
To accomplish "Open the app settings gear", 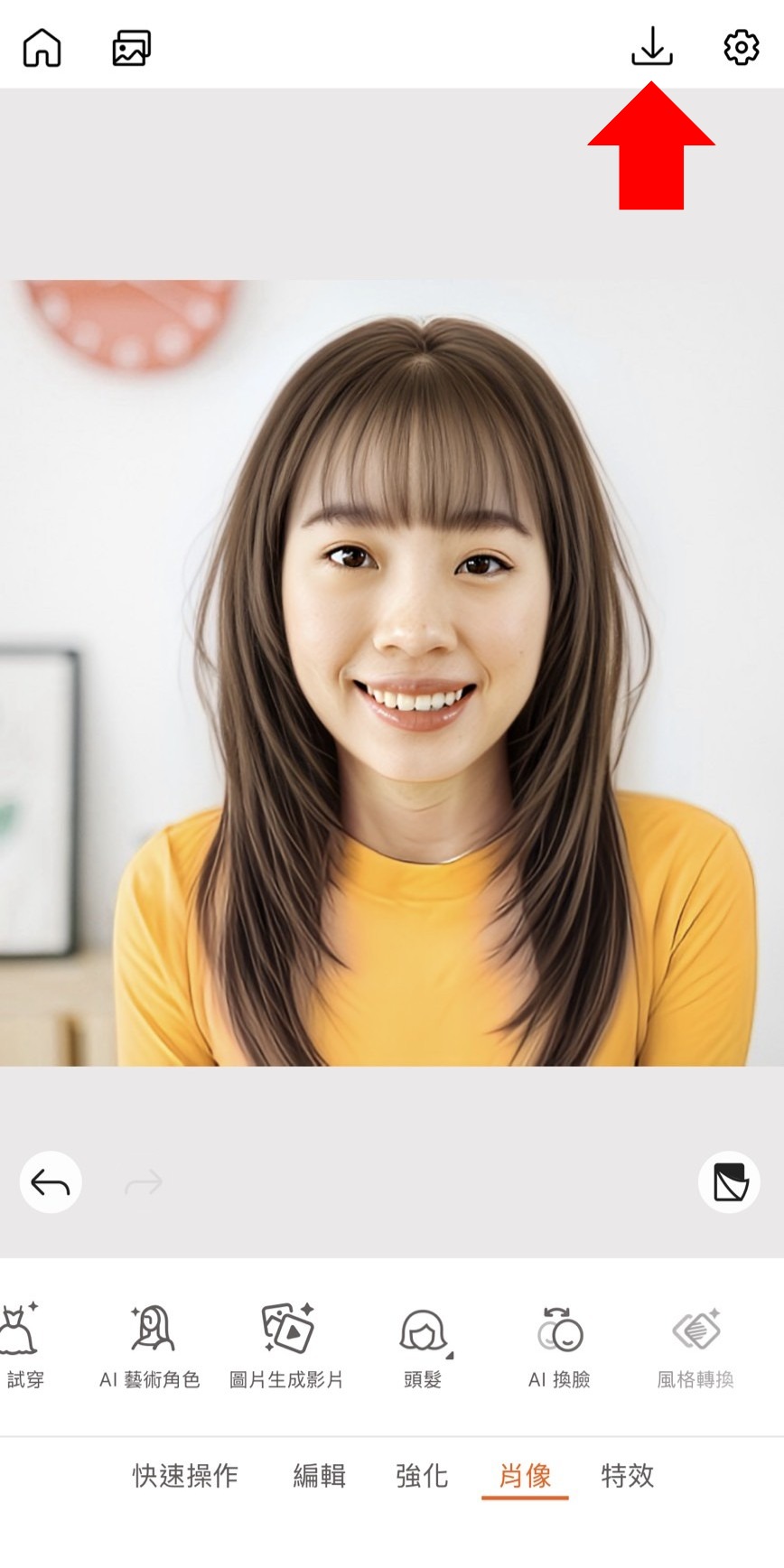I will click(740, 47).
